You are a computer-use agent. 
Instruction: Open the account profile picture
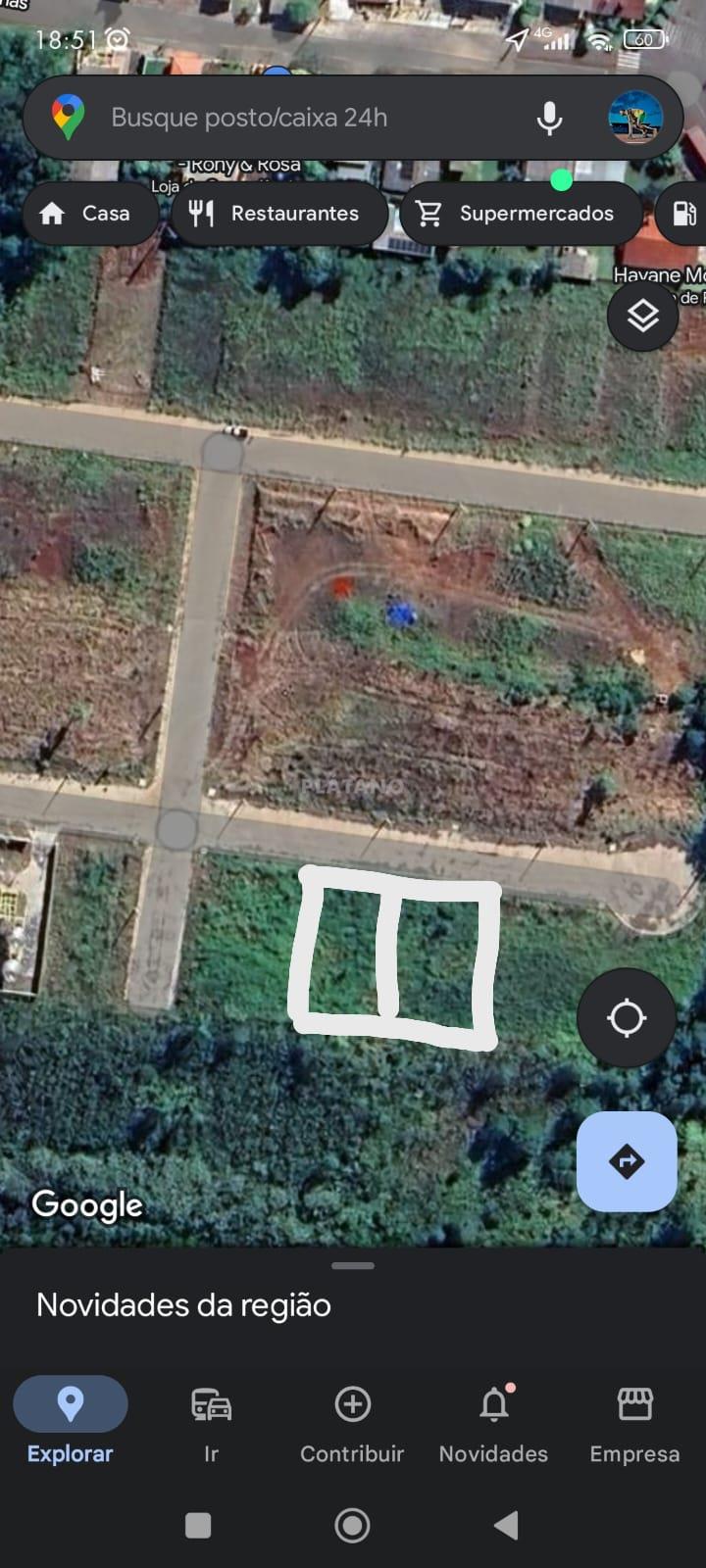tap(635, 118)
